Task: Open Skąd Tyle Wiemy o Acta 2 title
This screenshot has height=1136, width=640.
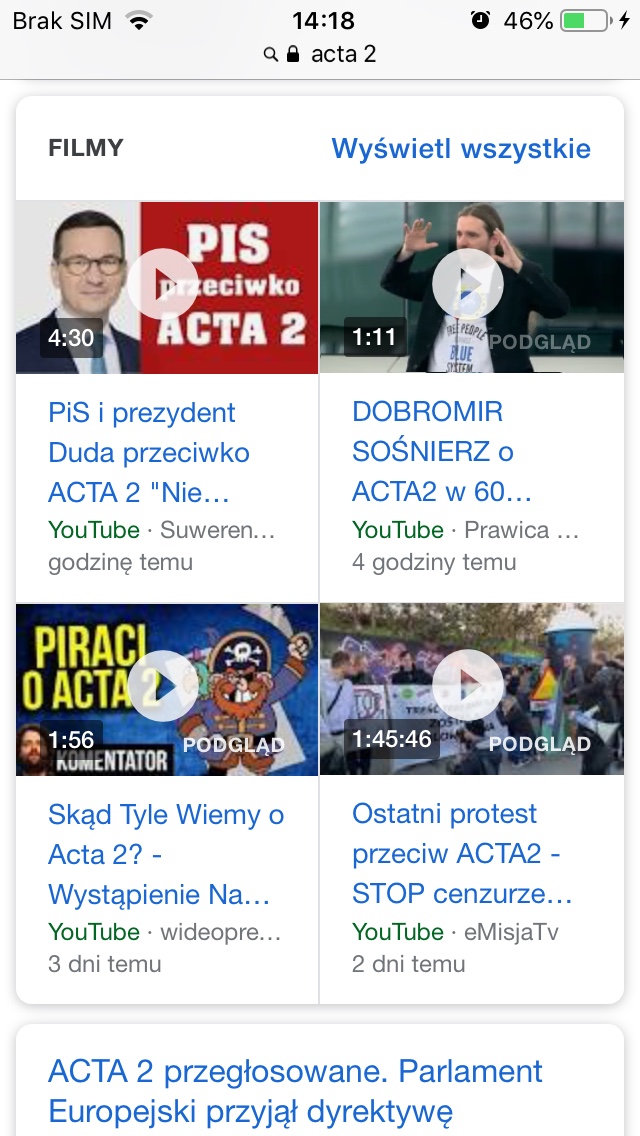Action: coord(166,854)
